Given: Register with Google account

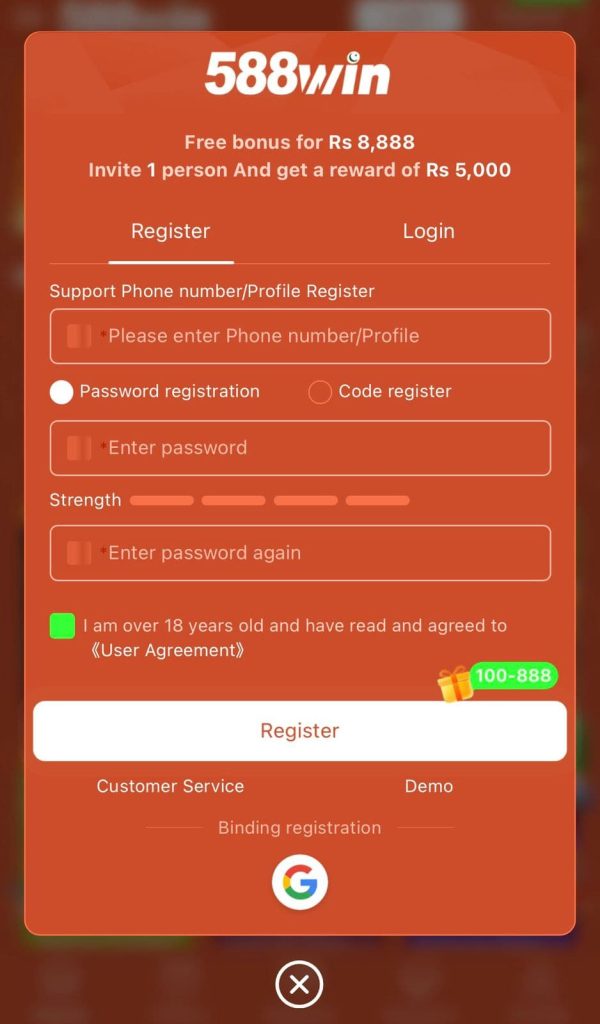Looking at the screenshot, I should pyautogui.click(x=300, y=882).
